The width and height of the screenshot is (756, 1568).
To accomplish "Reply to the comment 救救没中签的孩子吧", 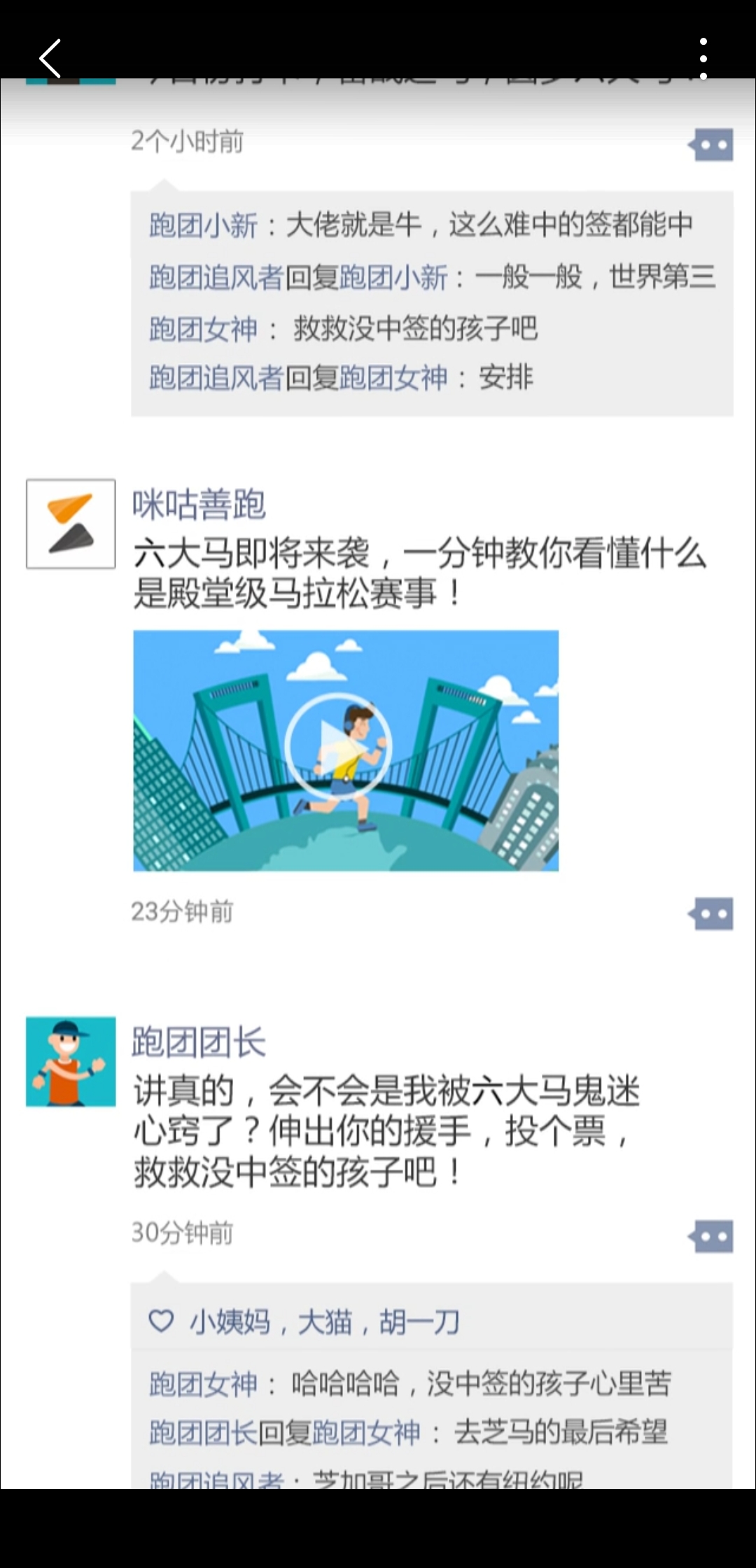I will (414, 328).
